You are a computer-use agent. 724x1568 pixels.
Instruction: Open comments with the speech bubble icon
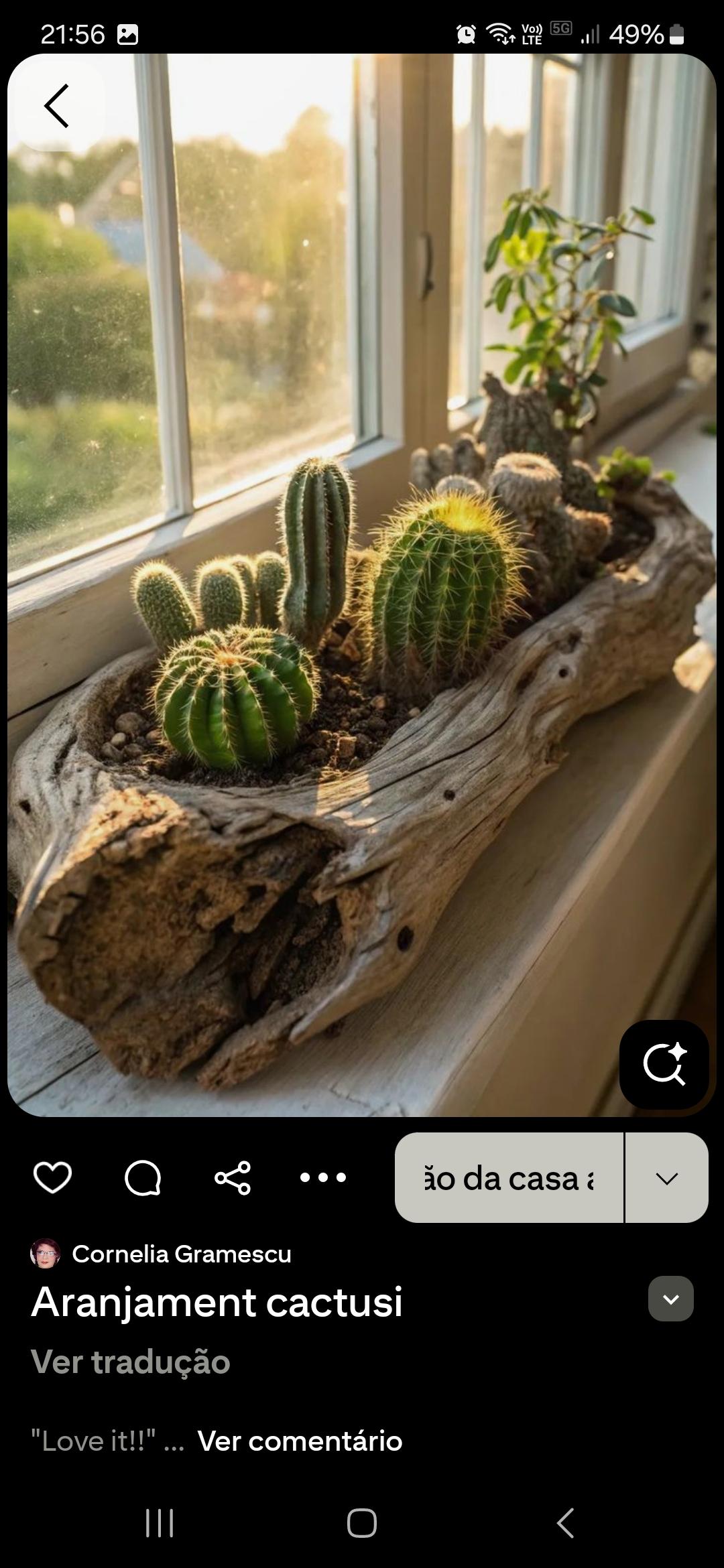(143, 1177)
